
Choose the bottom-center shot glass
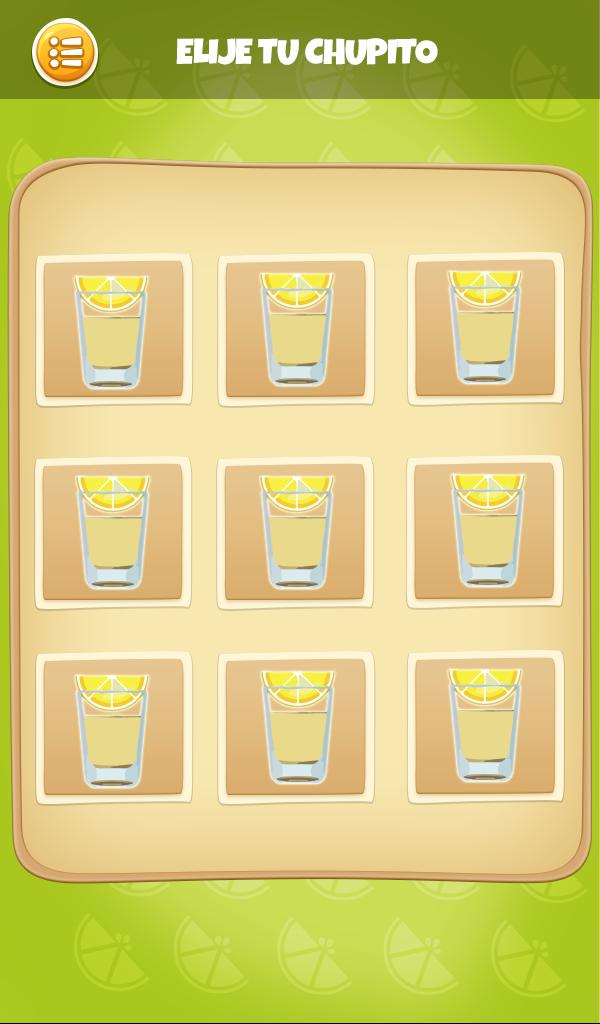point(295,727)
